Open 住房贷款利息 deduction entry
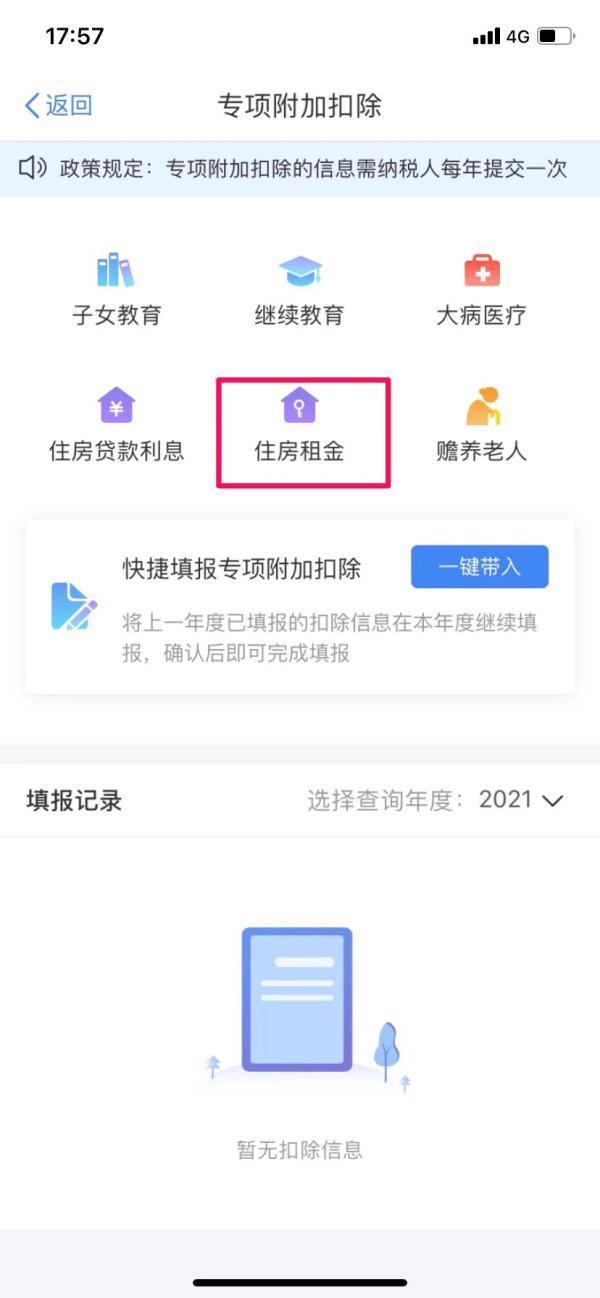This screenshot has height=1298, width=600. coord(116,427)
